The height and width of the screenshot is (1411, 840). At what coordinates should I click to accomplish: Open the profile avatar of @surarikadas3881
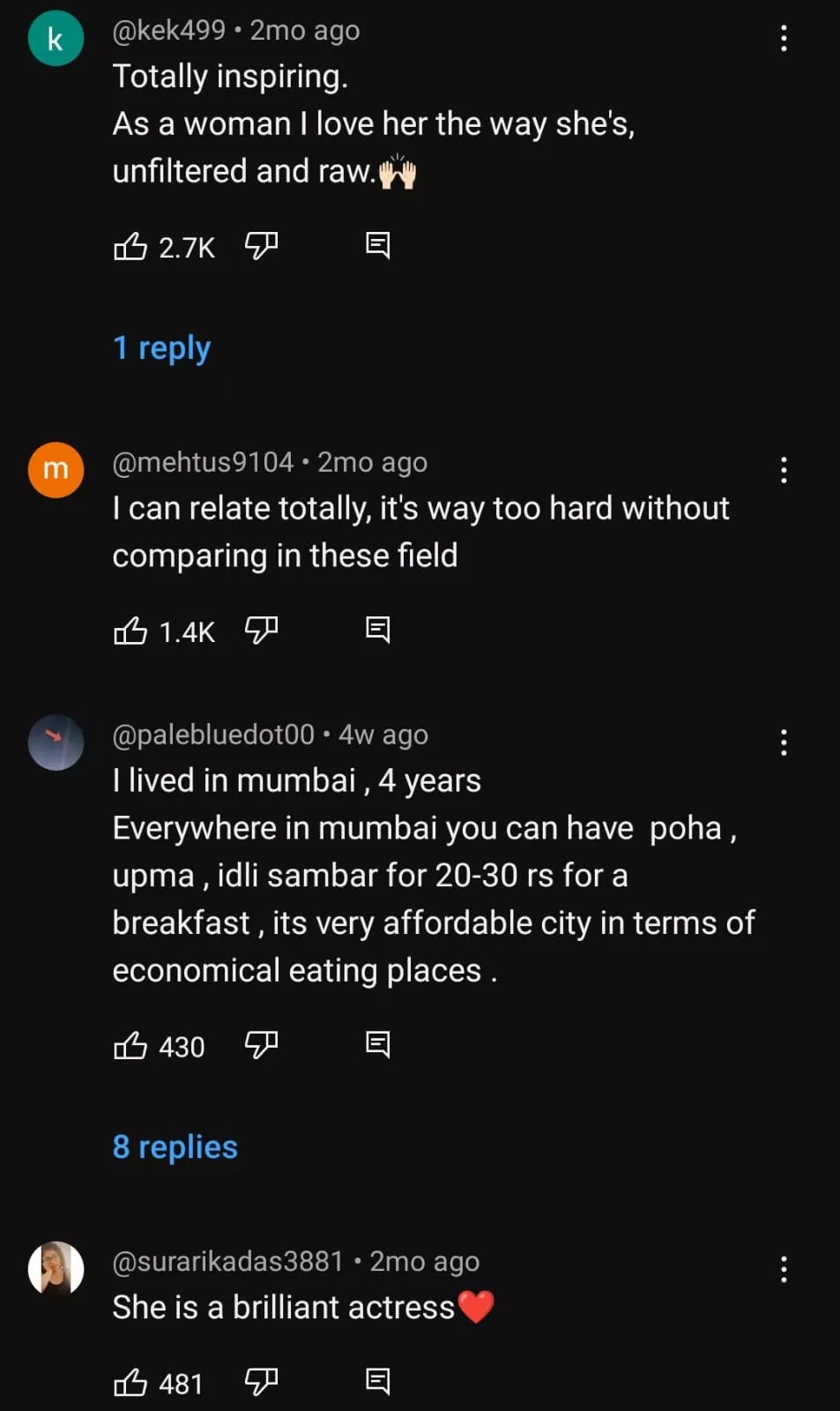(56, 1269)
